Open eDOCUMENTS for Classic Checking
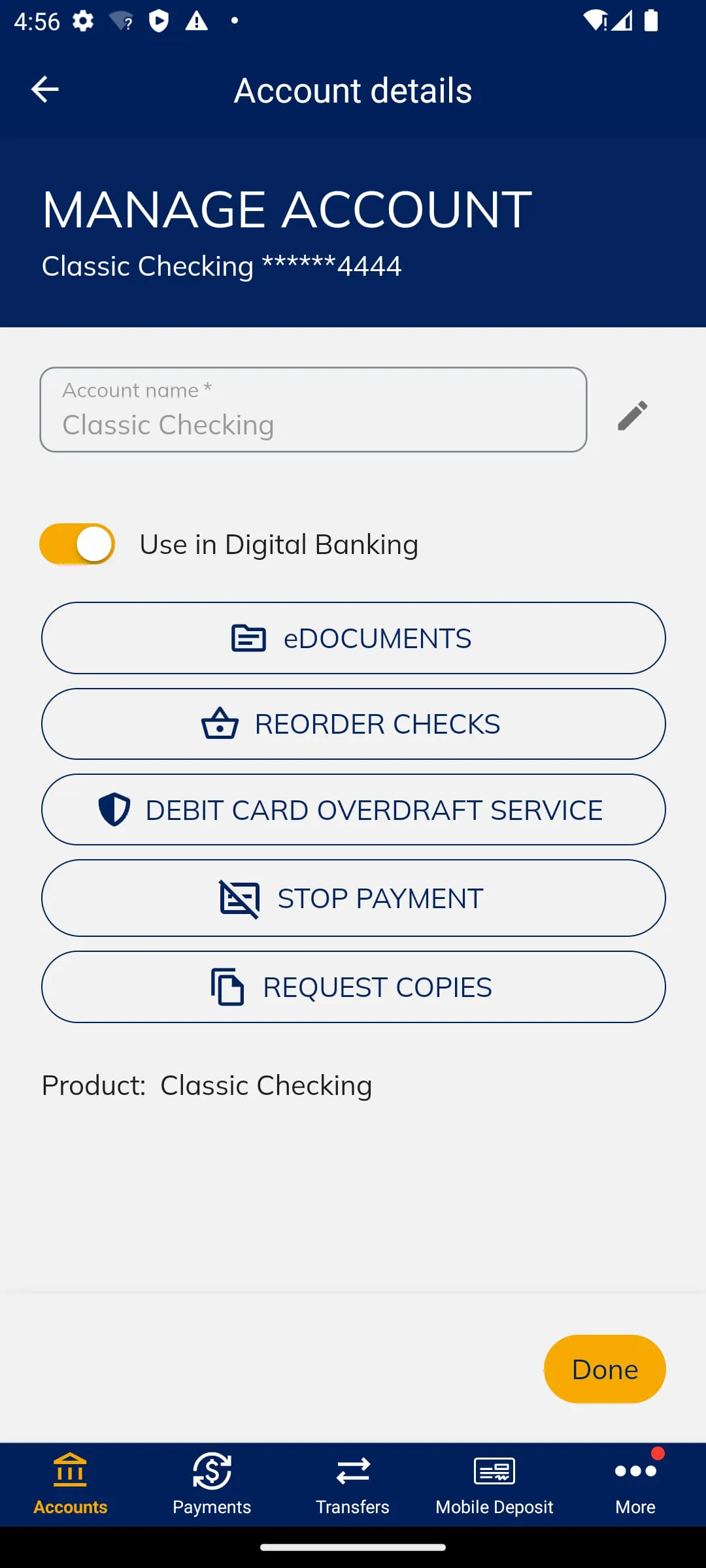Viewport: 706px width, 1568px height. [x=353, y=637]
